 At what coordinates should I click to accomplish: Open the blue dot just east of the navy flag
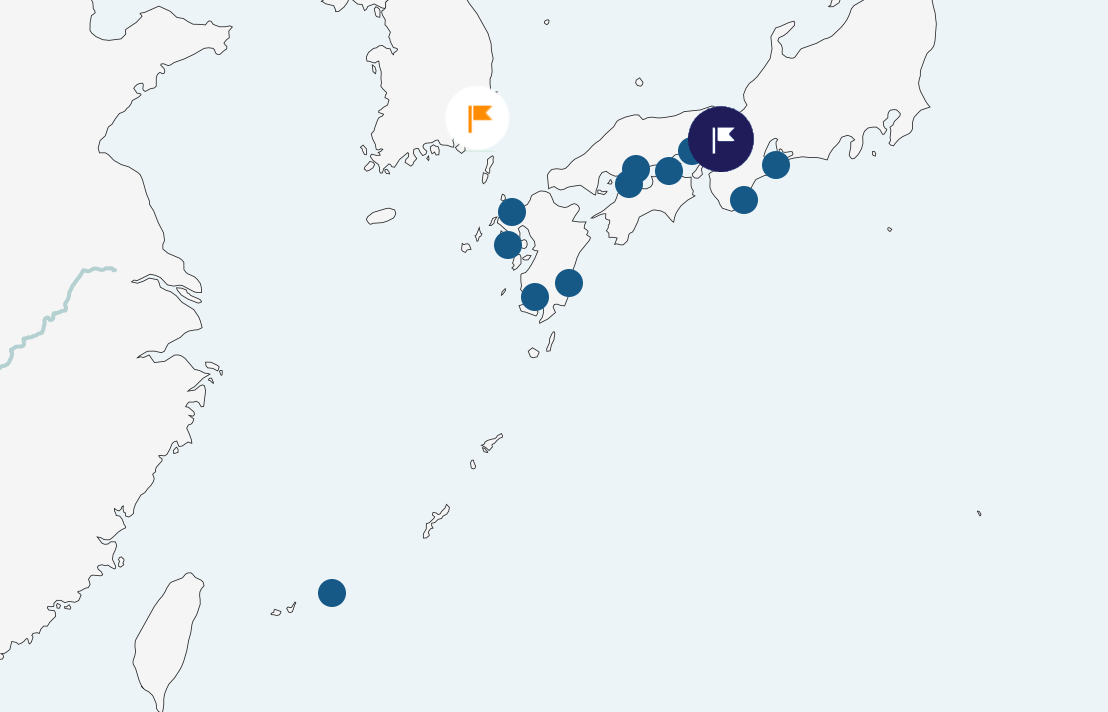coord(776,165)
